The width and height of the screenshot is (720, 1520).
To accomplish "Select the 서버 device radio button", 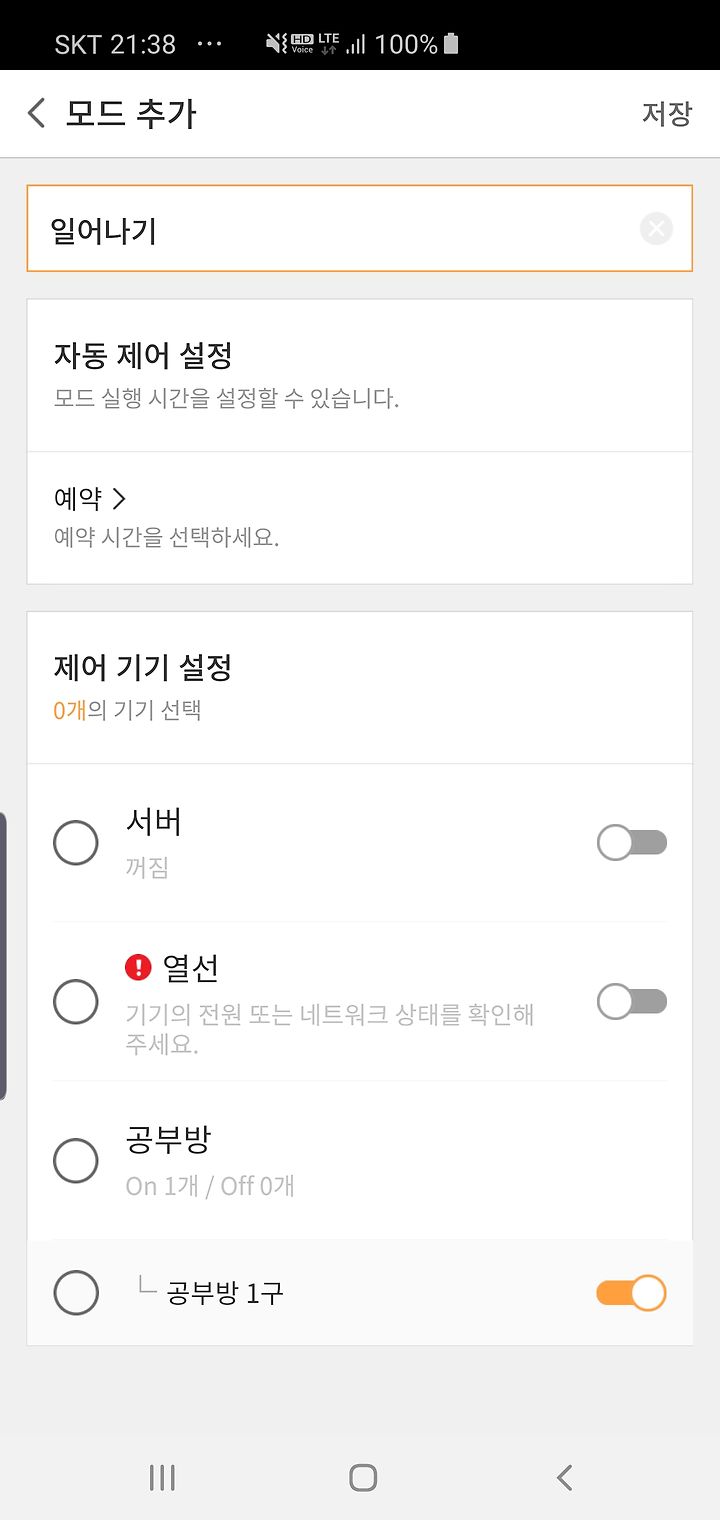I will click(x=76, y=843).
